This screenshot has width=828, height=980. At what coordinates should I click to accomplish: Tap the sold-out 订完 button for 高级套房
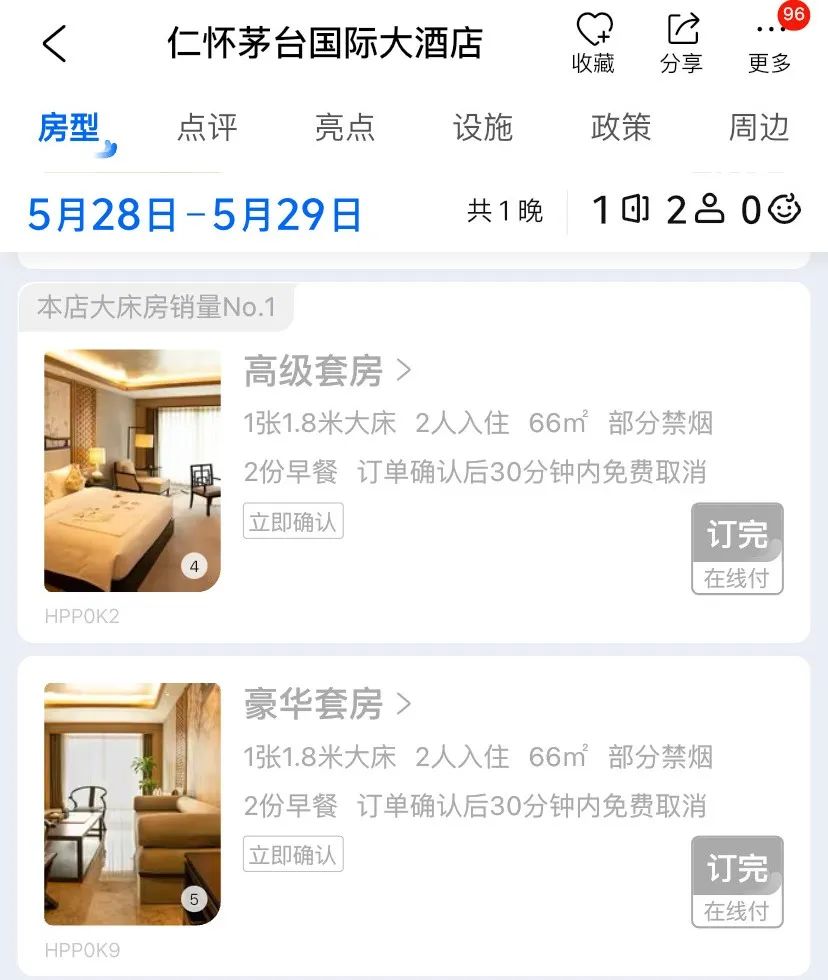pos(737,549)
